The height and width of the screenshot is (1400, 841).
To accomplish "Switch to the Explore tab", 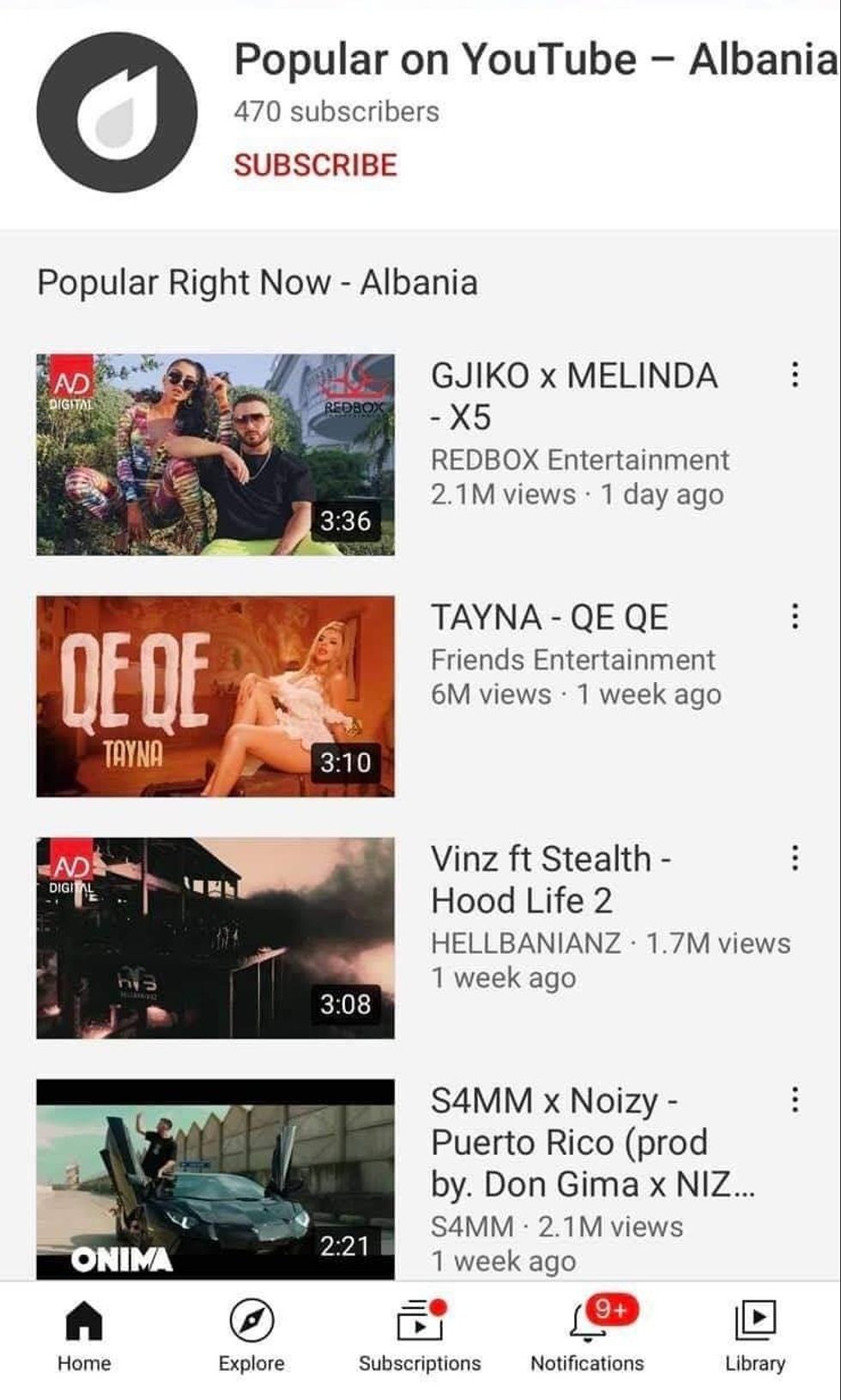I will (x=251, y=1337).
